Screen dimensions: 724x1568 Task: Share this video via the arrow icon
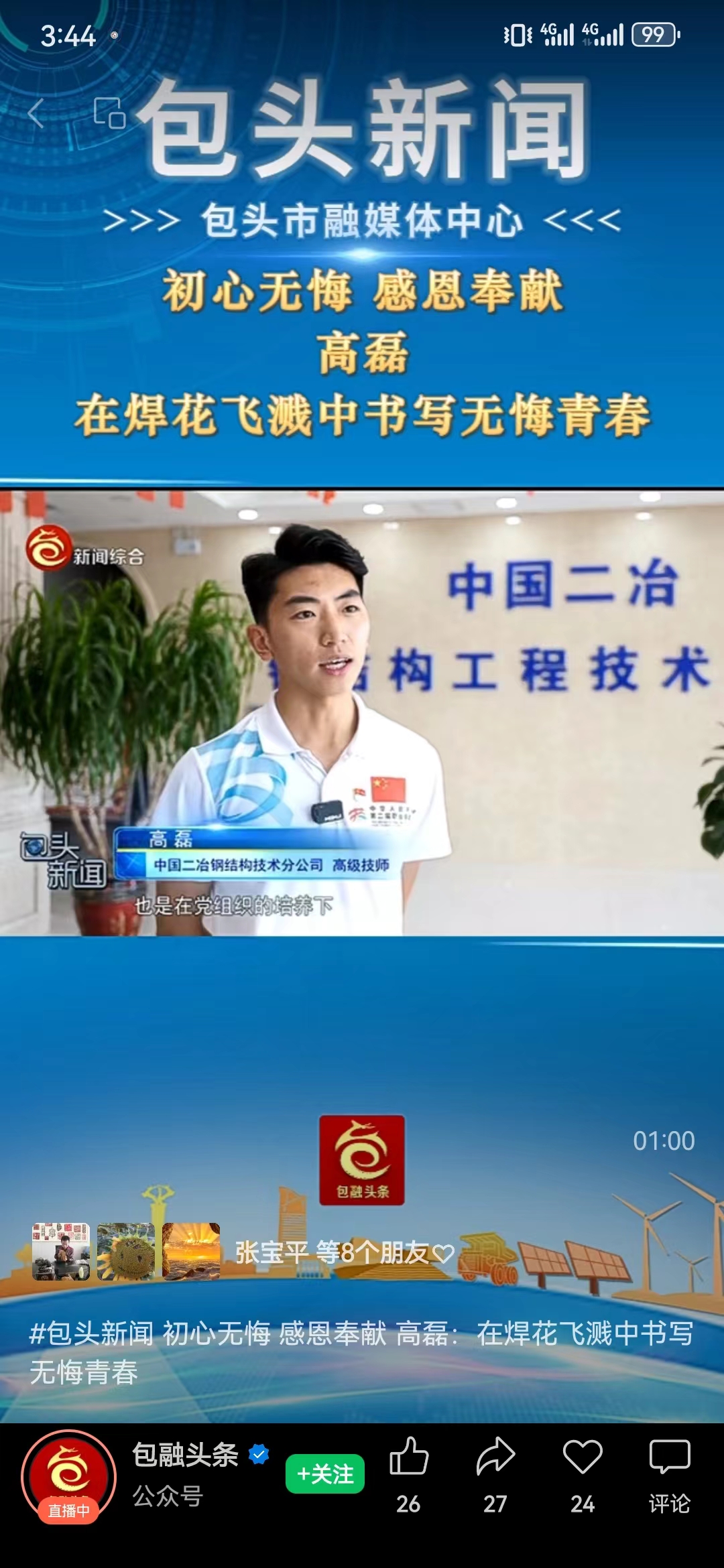click(495, 1457)
